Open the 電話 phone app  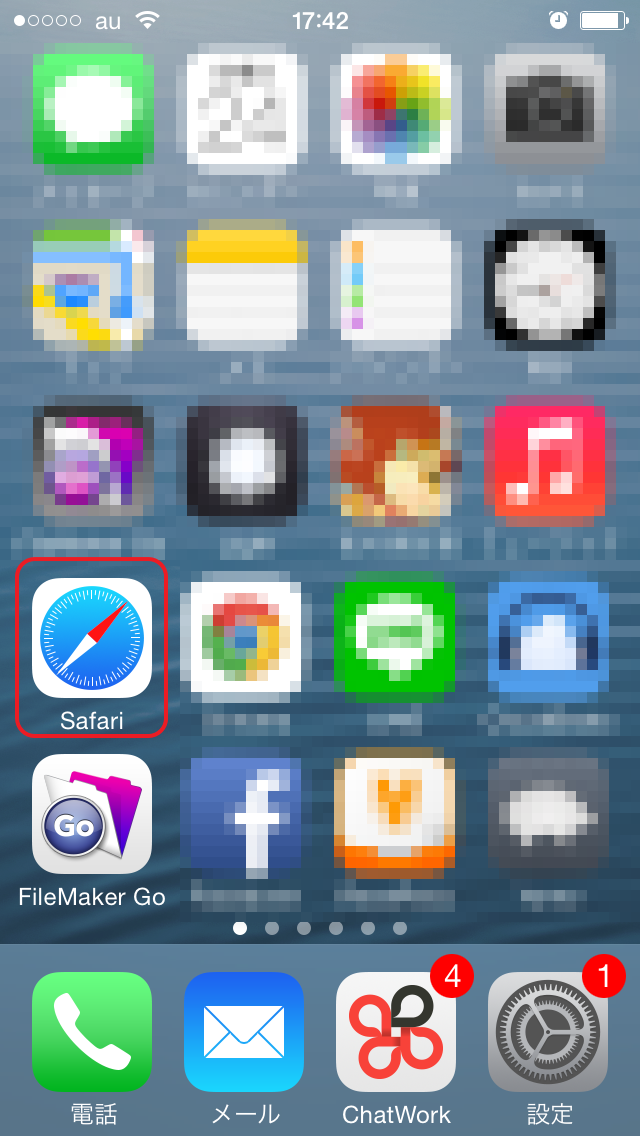coord(92,1031)
